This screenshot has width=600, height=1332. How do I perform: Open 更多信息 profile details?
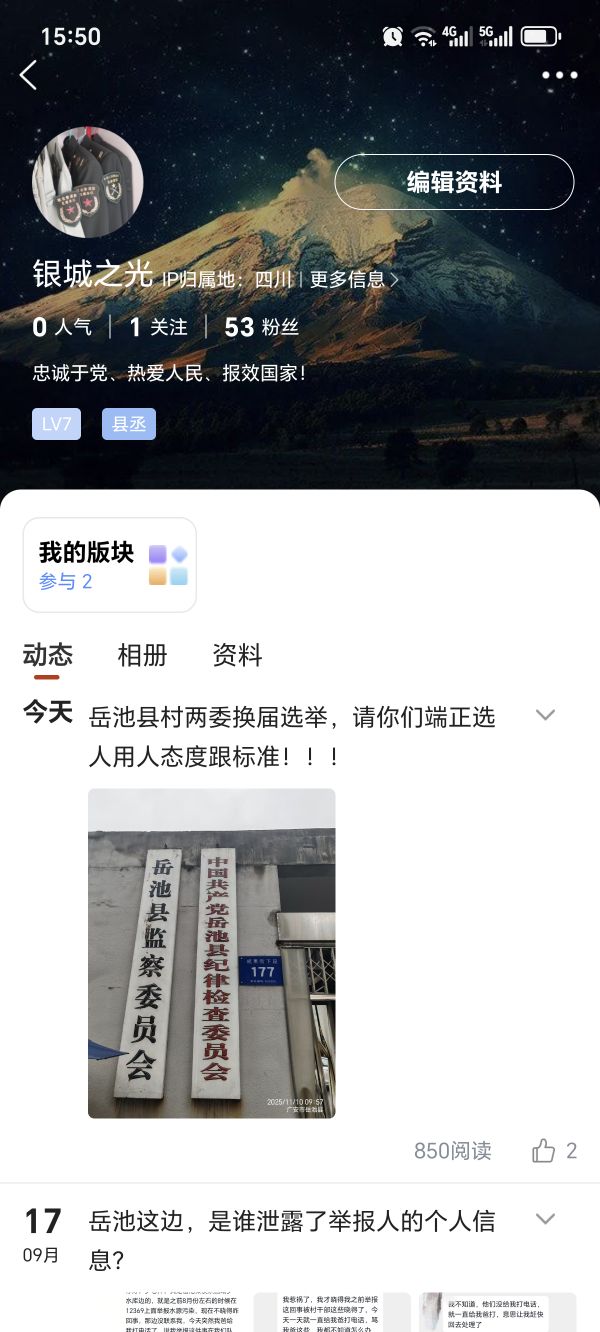click(353, 279)
